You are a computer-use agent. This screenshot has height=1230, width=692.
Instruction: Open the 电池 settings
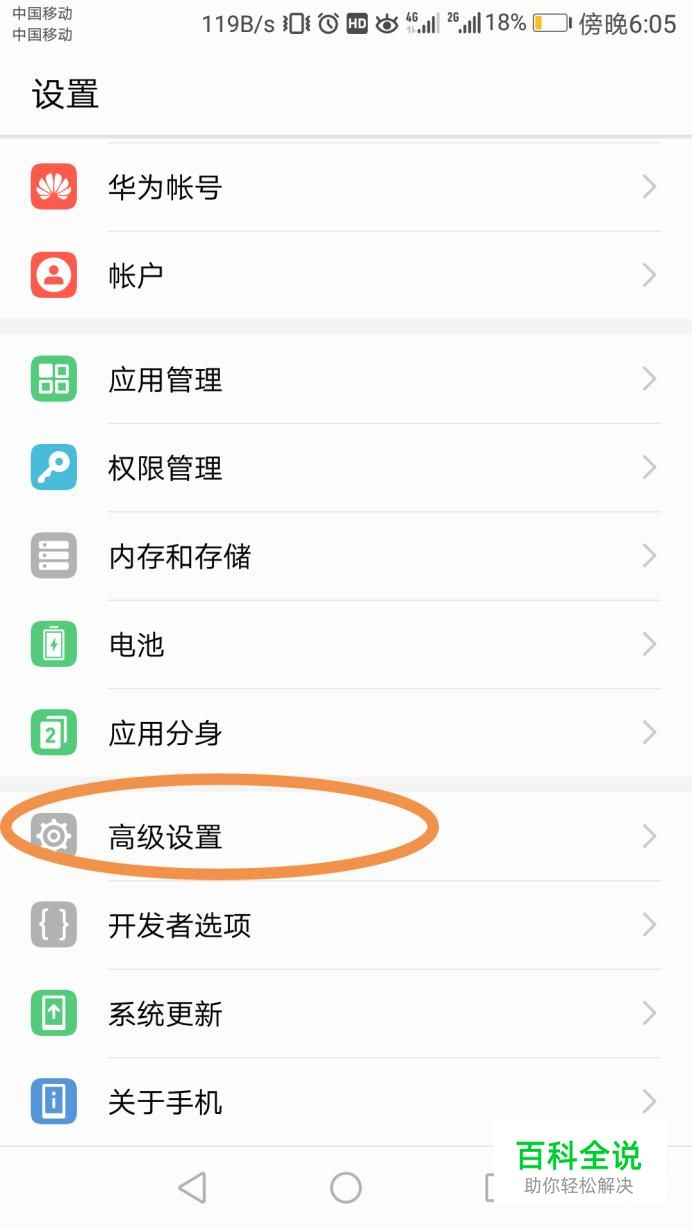pyautogui.click(x=346, y=645)
